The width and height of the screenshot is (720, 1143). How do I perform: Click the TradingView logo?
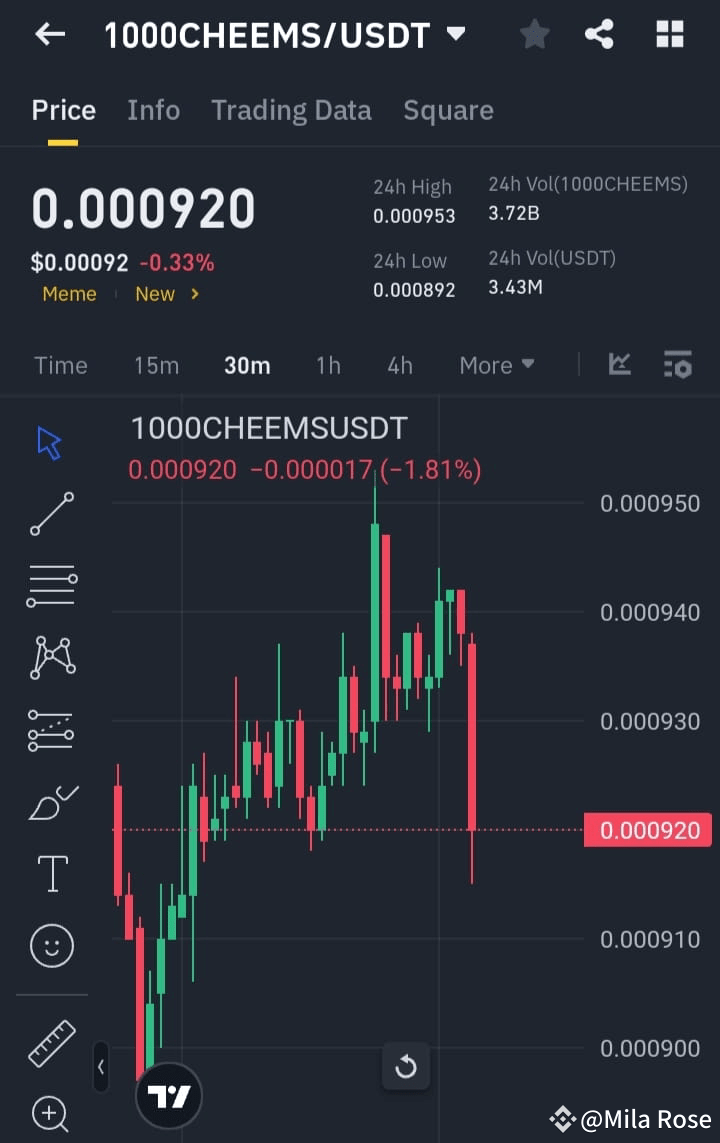coord(168,1095)
